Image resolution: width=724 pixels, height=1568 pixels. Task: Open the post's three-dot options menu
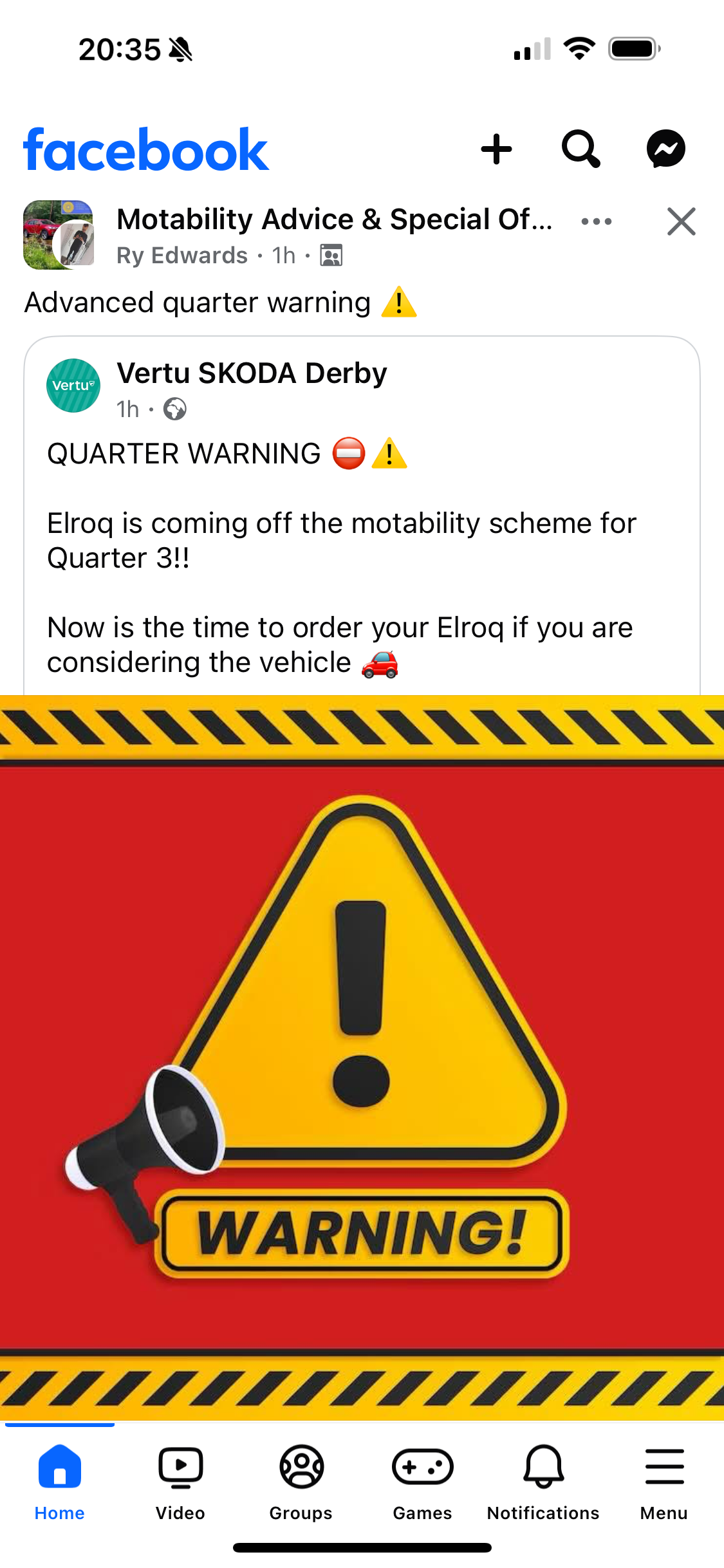[596, 221]
